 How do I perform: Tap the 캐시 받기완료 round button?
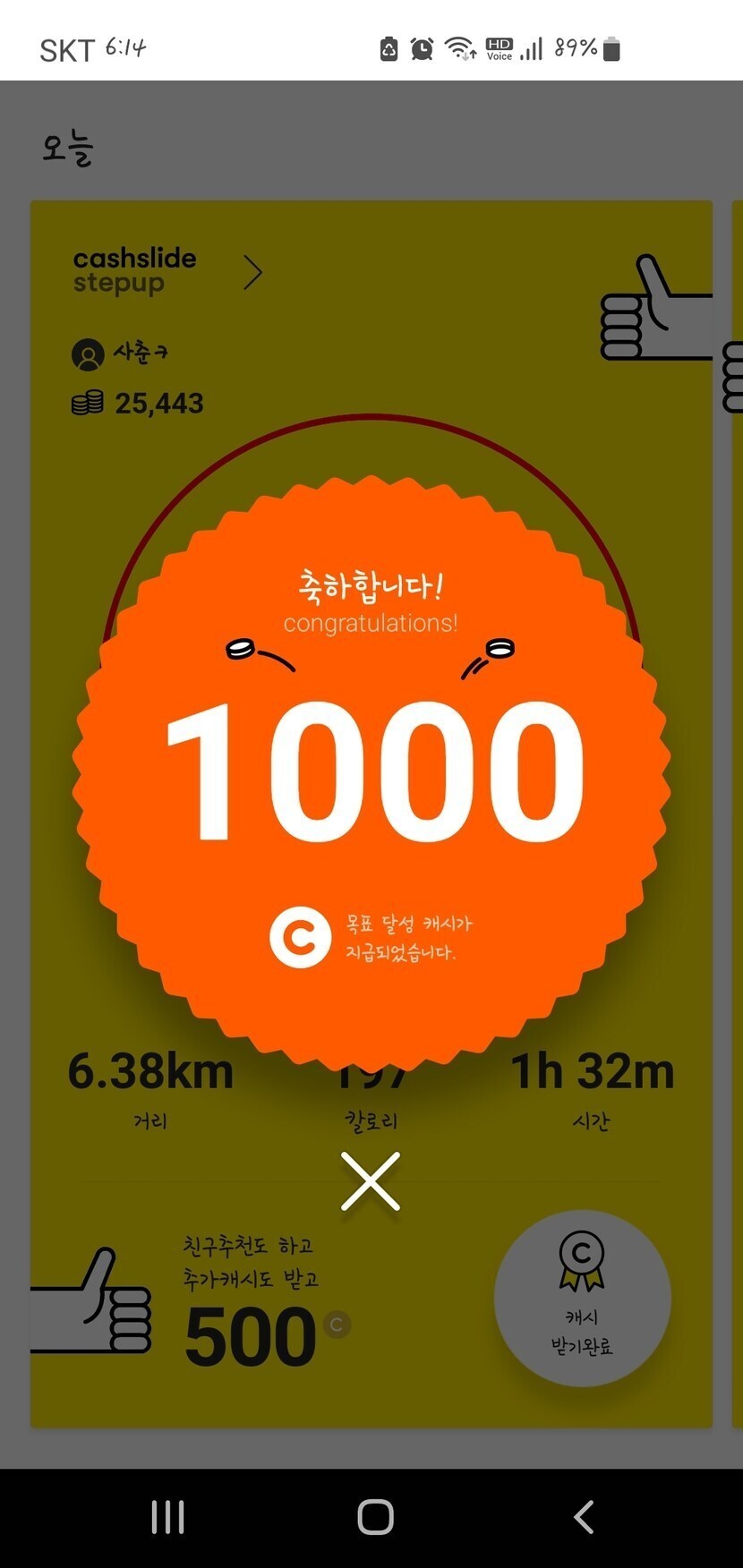pos(582,1298)
